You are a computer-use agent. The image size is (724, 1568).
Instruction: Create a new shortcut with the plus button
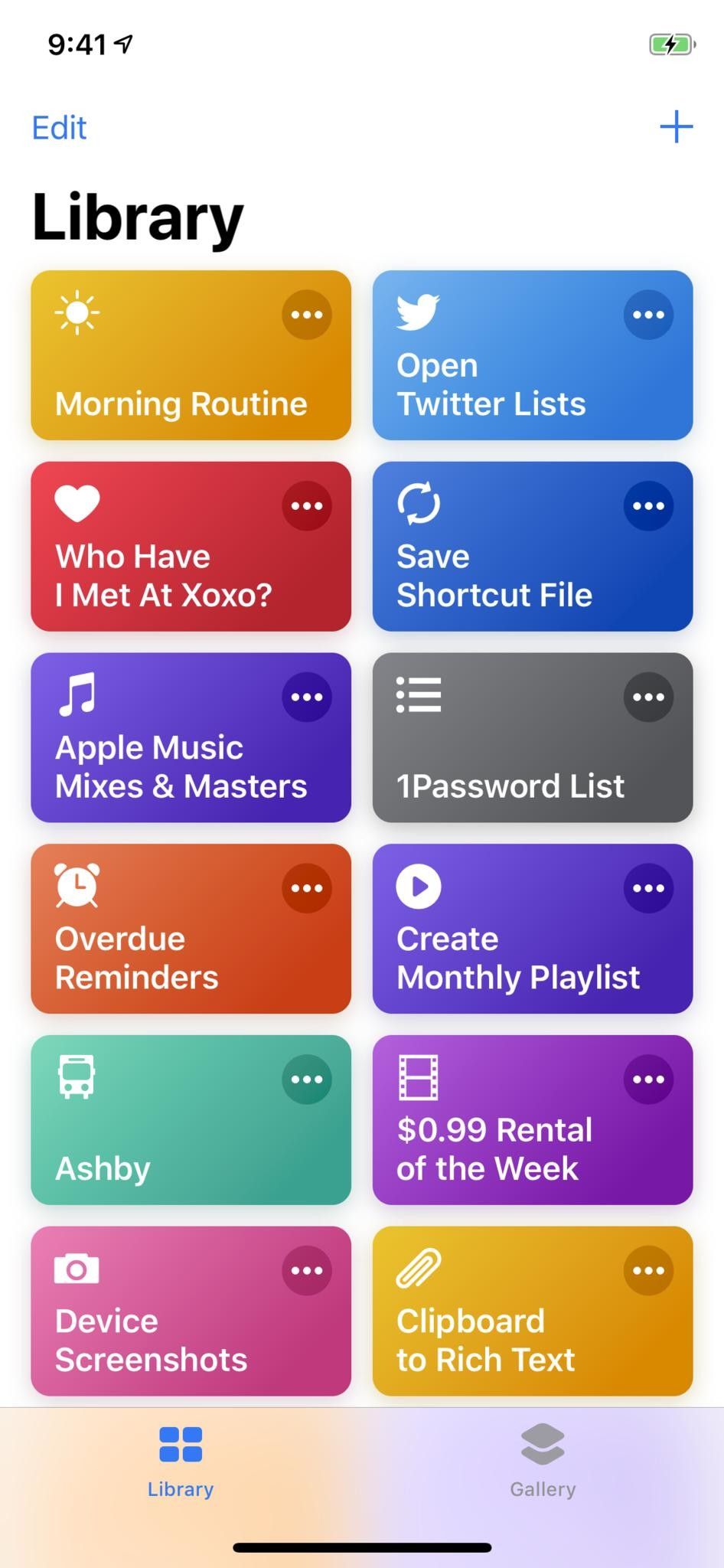676,127
